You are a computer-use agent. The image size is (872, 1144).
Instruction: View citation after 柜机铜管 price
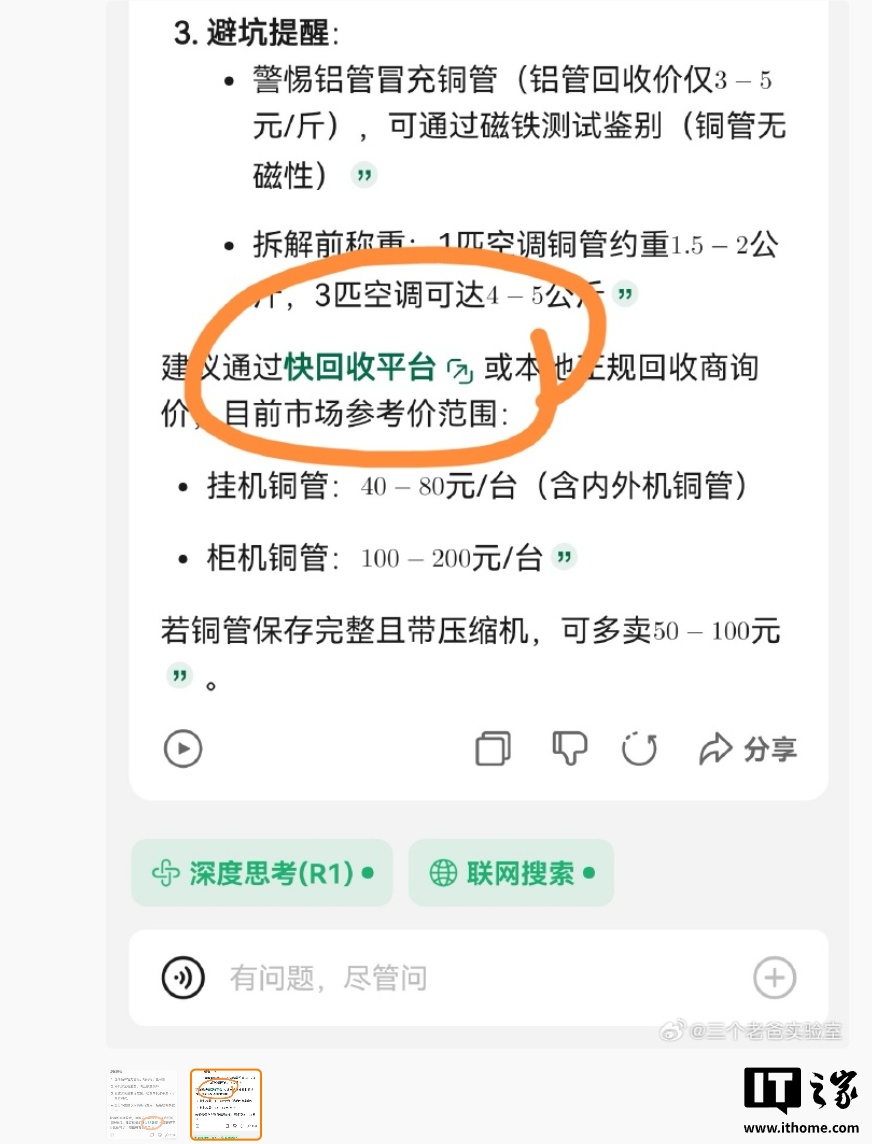[x=565, y=556]
